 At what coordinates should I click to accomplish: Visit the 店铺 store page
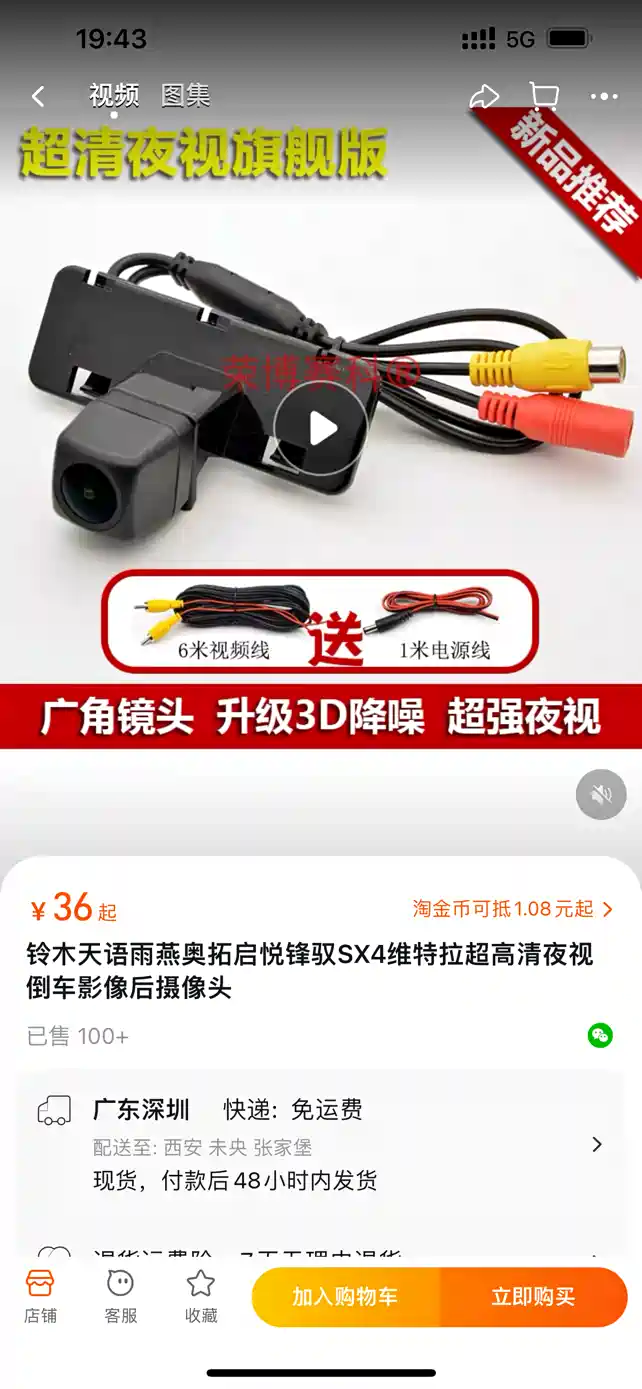[40, 1297]
